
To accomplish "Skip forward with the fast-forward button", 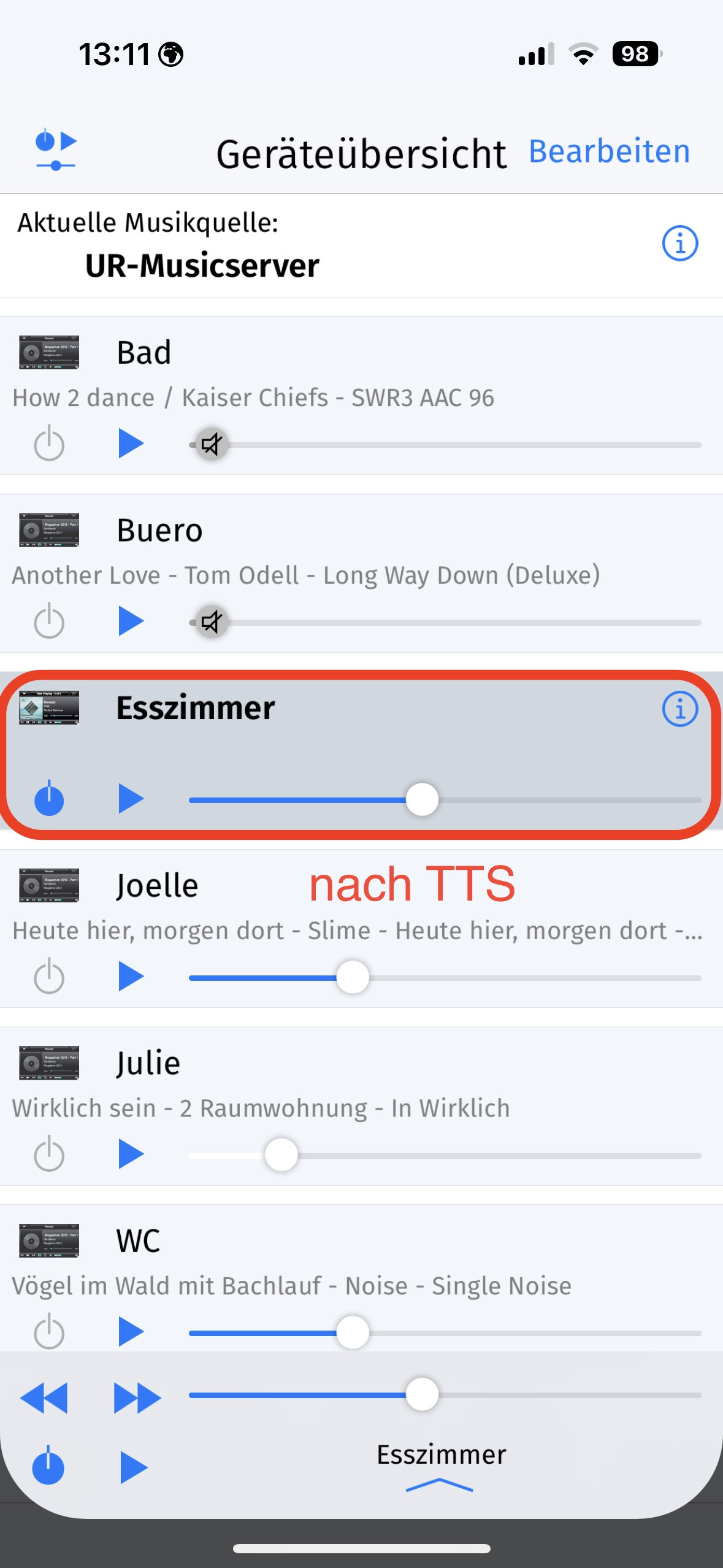I will click(x=137, y=1398).
